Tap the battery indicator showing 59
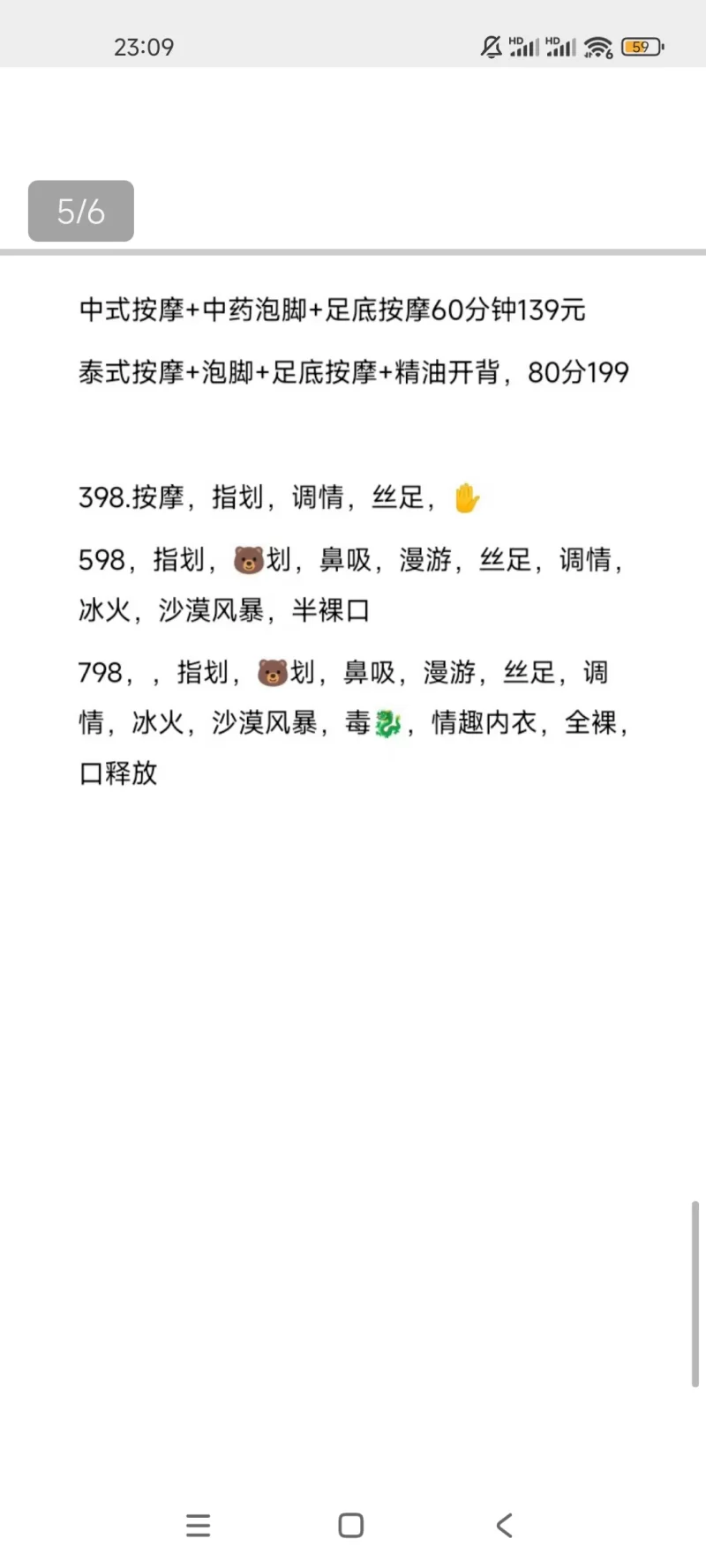706x1568 pixels. (642, 47)
